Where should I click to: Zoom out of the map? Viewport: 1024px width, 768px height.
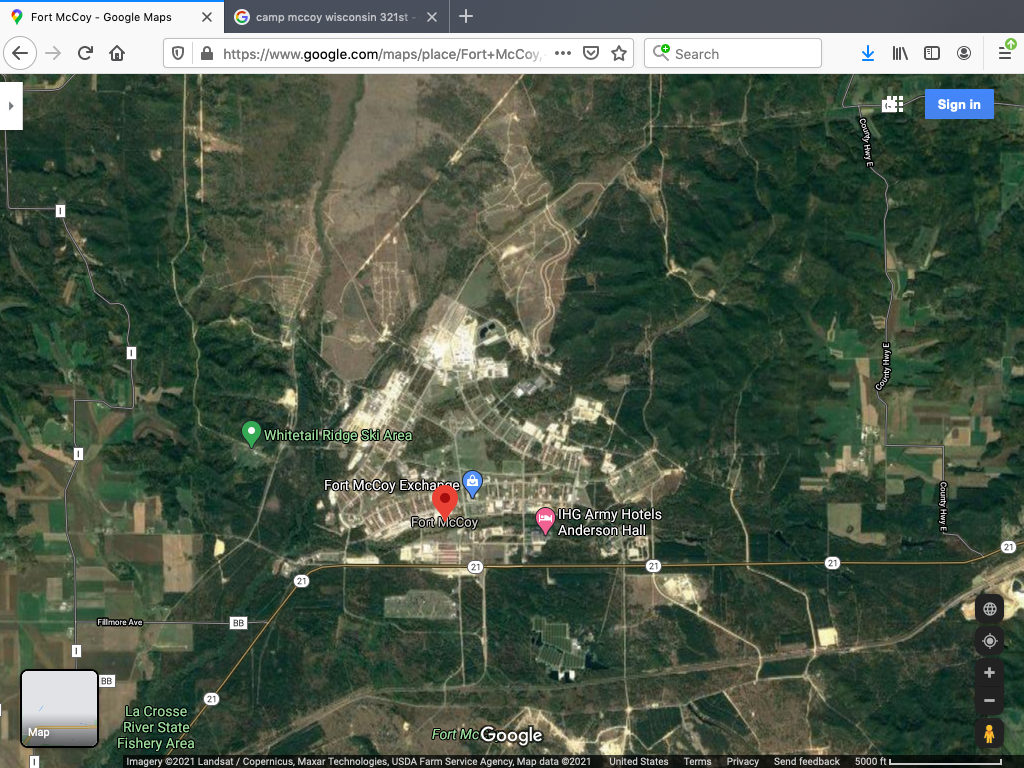[989, 701]
